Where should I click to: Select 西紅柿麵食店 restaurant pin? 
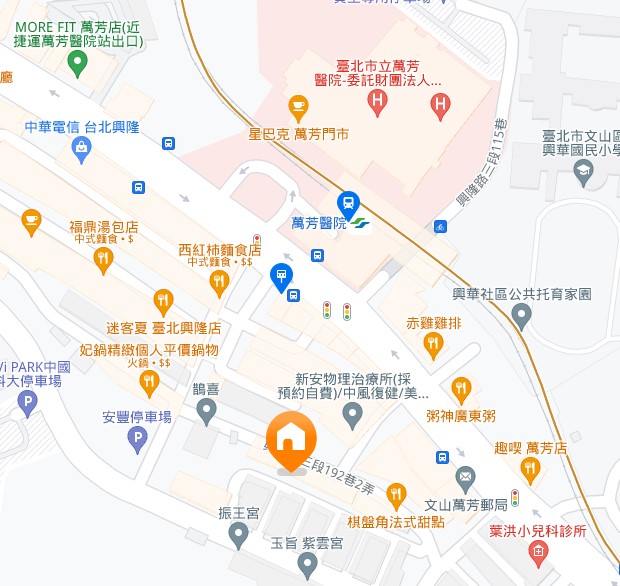click(x=219, y=283)
